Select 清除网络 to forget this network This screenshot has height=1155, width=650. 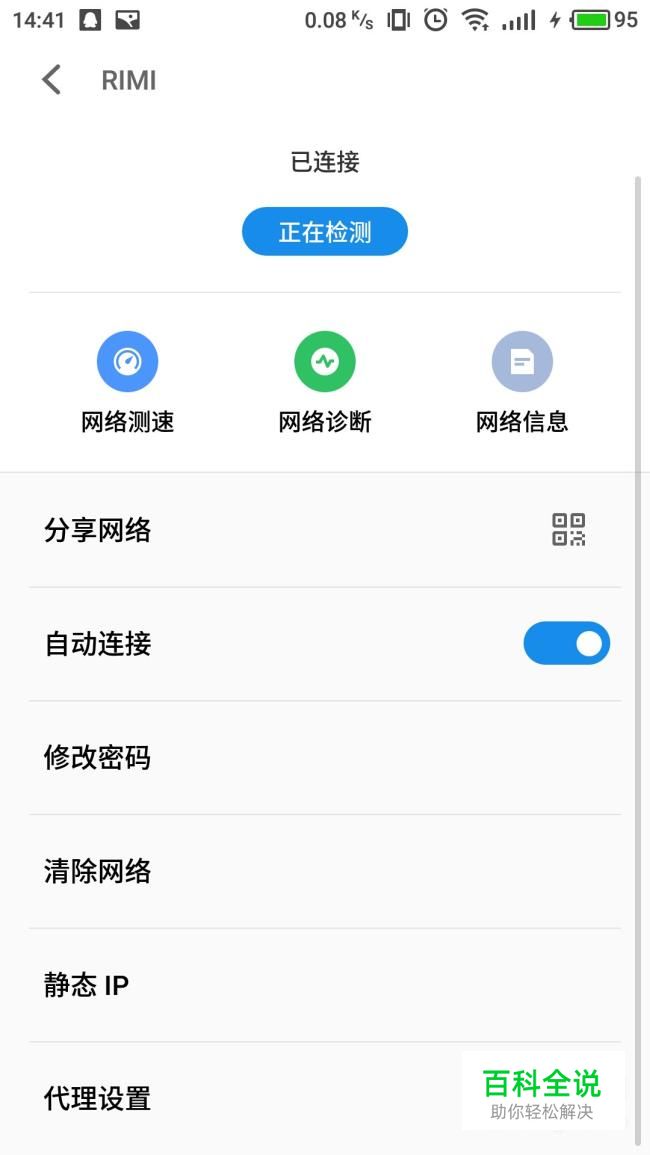pos(325,871)
